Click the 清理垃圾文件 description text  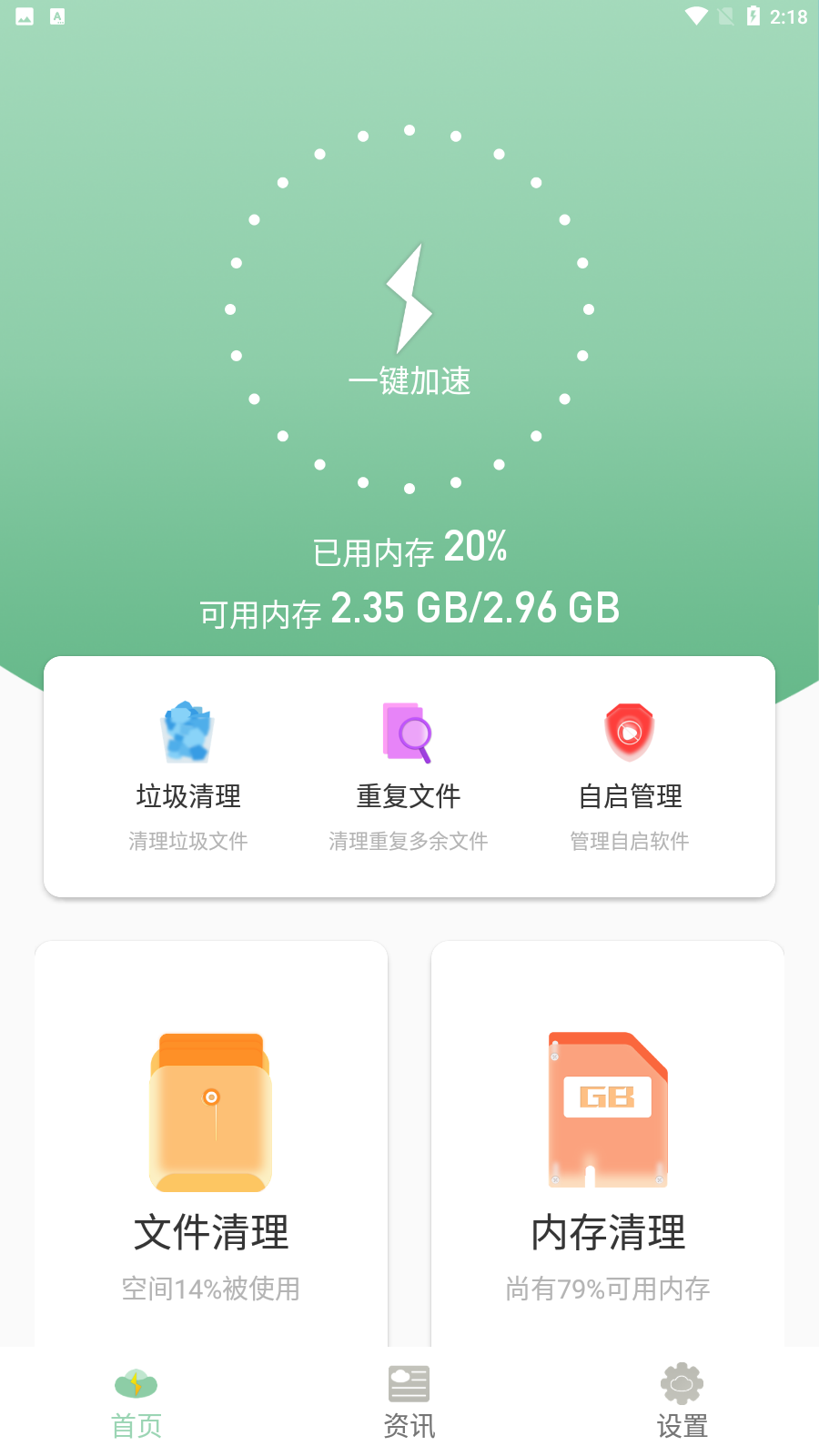[187, 840]
